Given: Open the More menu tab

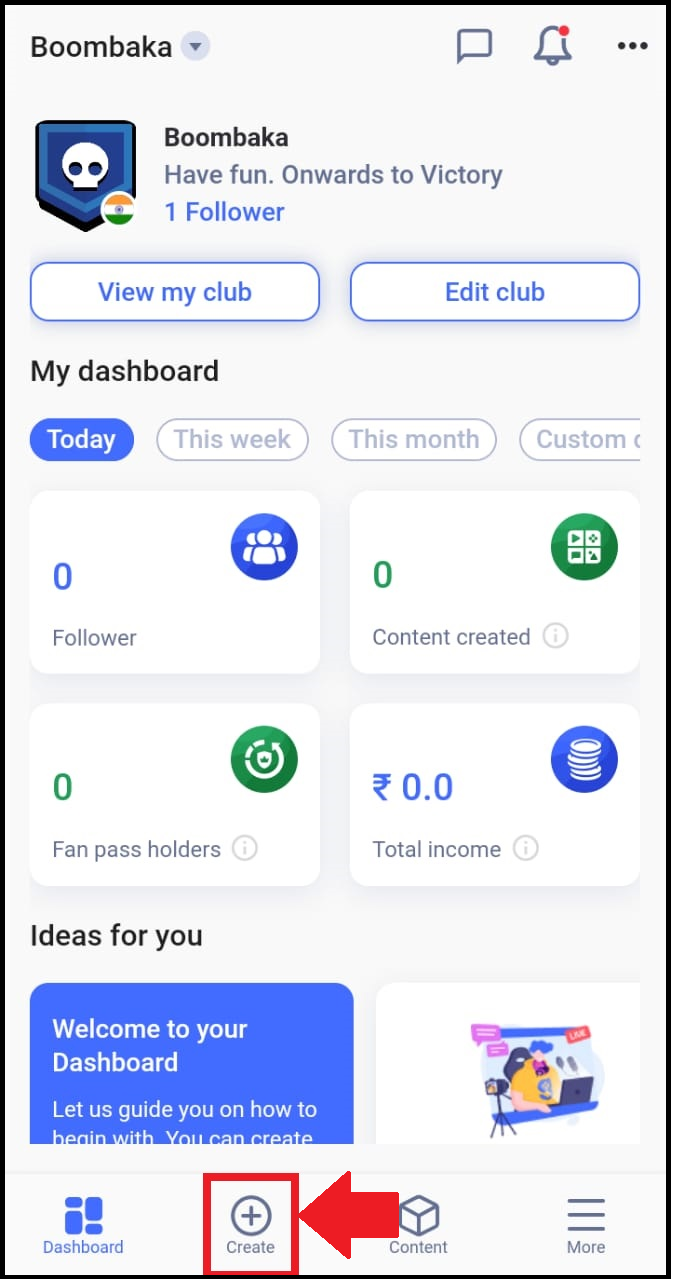Looking at the screenshot, I should [586, 1225].
